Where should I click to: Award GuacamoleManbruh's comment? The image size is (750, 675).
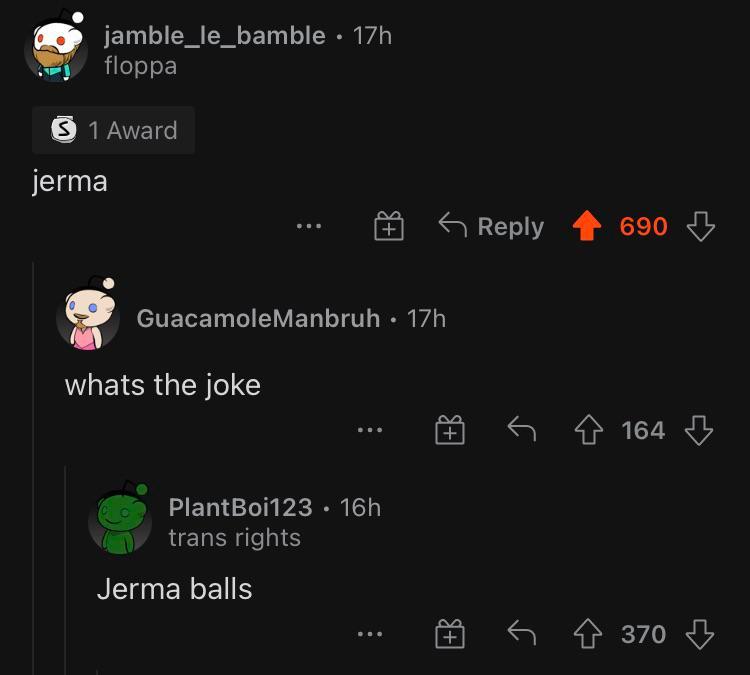click(449, 431)
